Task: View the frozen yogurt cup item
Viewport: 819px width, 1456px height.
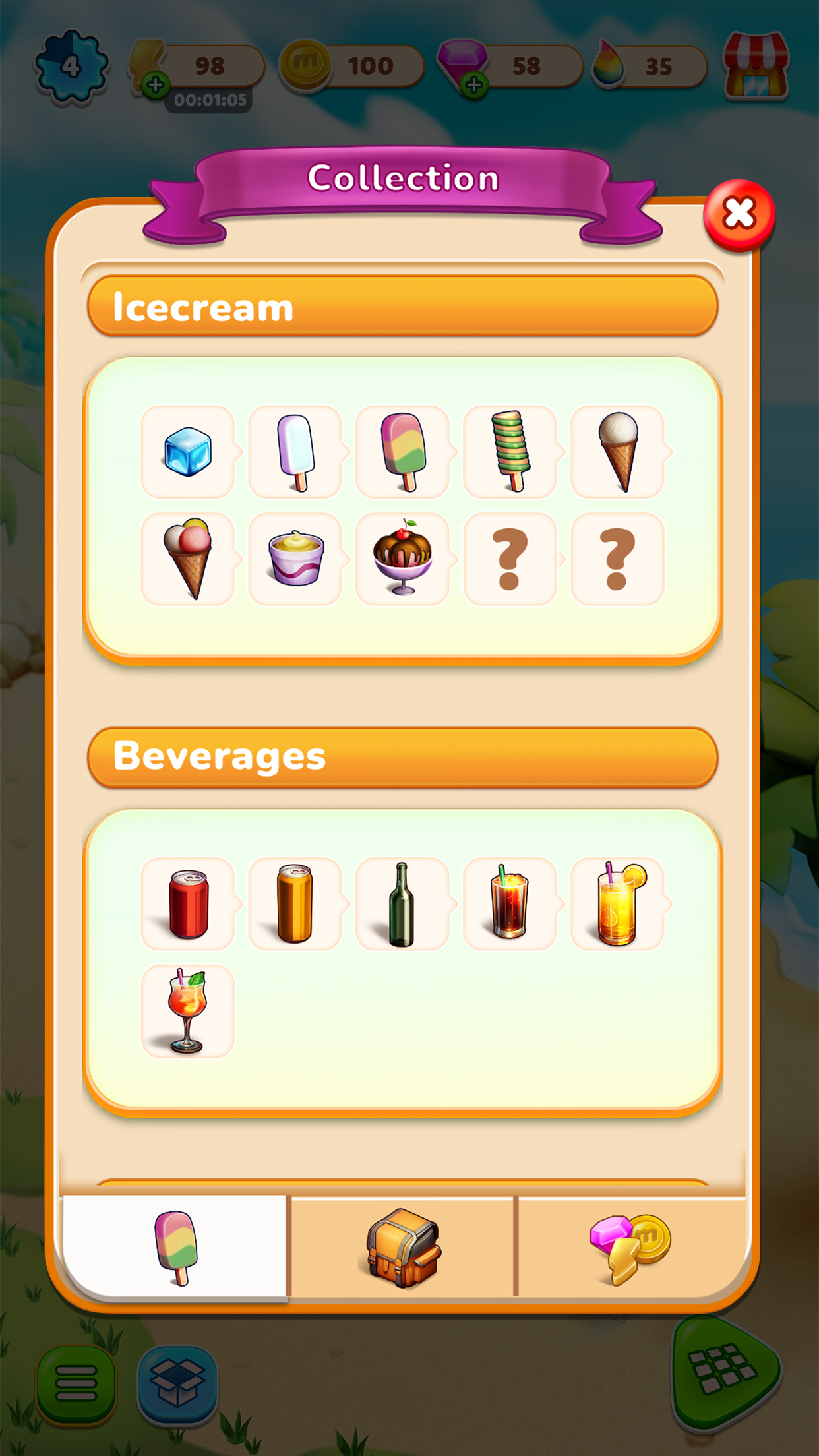Action: (295, 559)
